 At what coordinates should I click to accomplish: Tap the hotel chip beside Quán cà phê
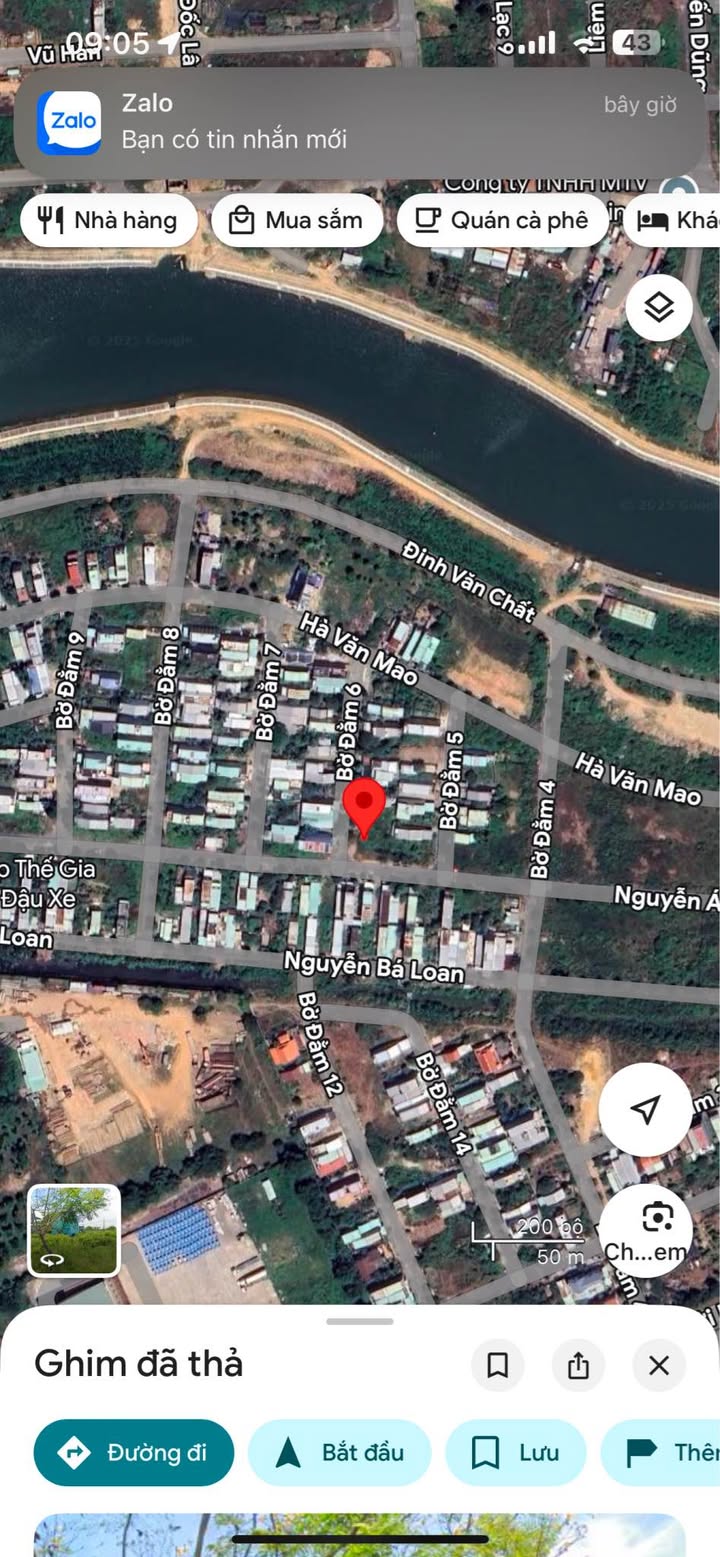(x=675, y=221)
